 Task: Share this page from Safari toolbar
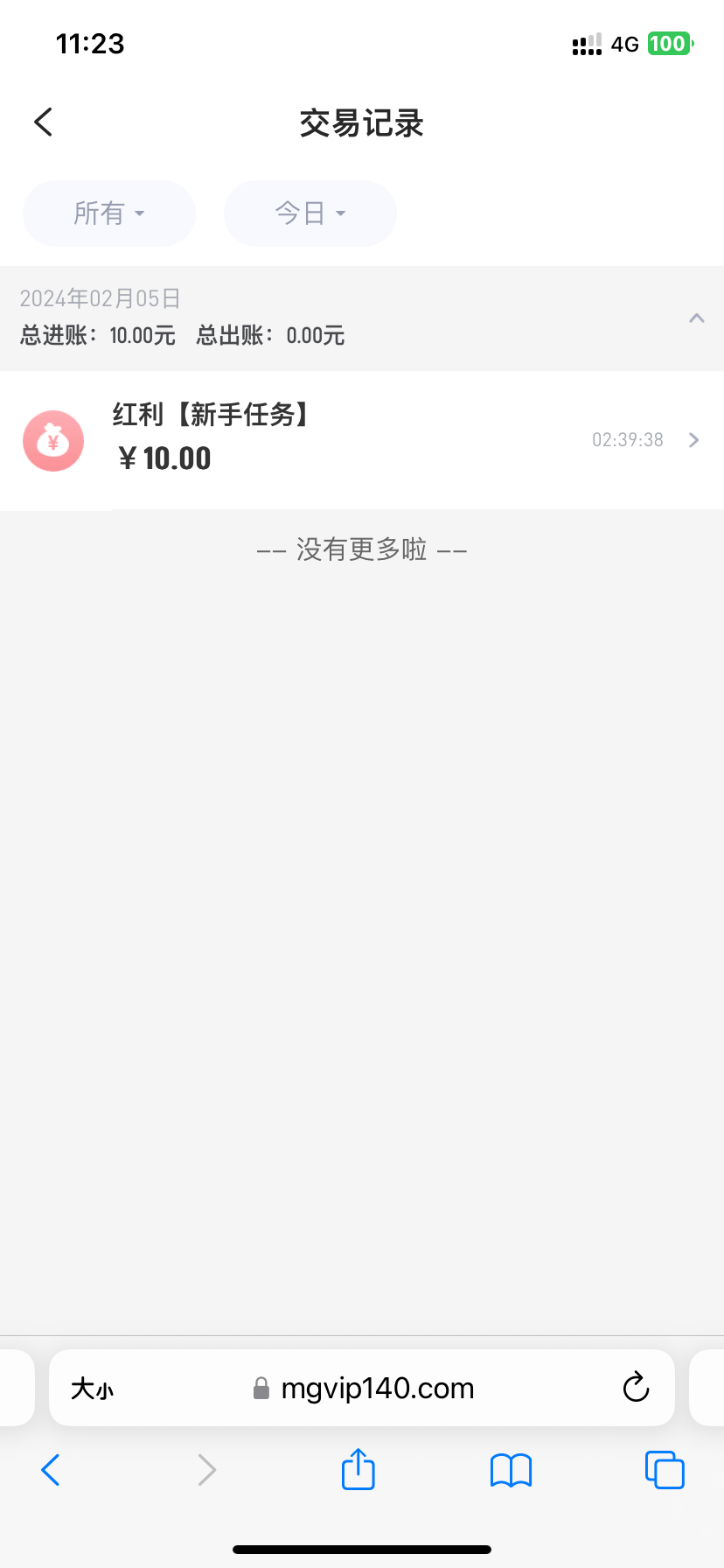[x=358, y=1469]
